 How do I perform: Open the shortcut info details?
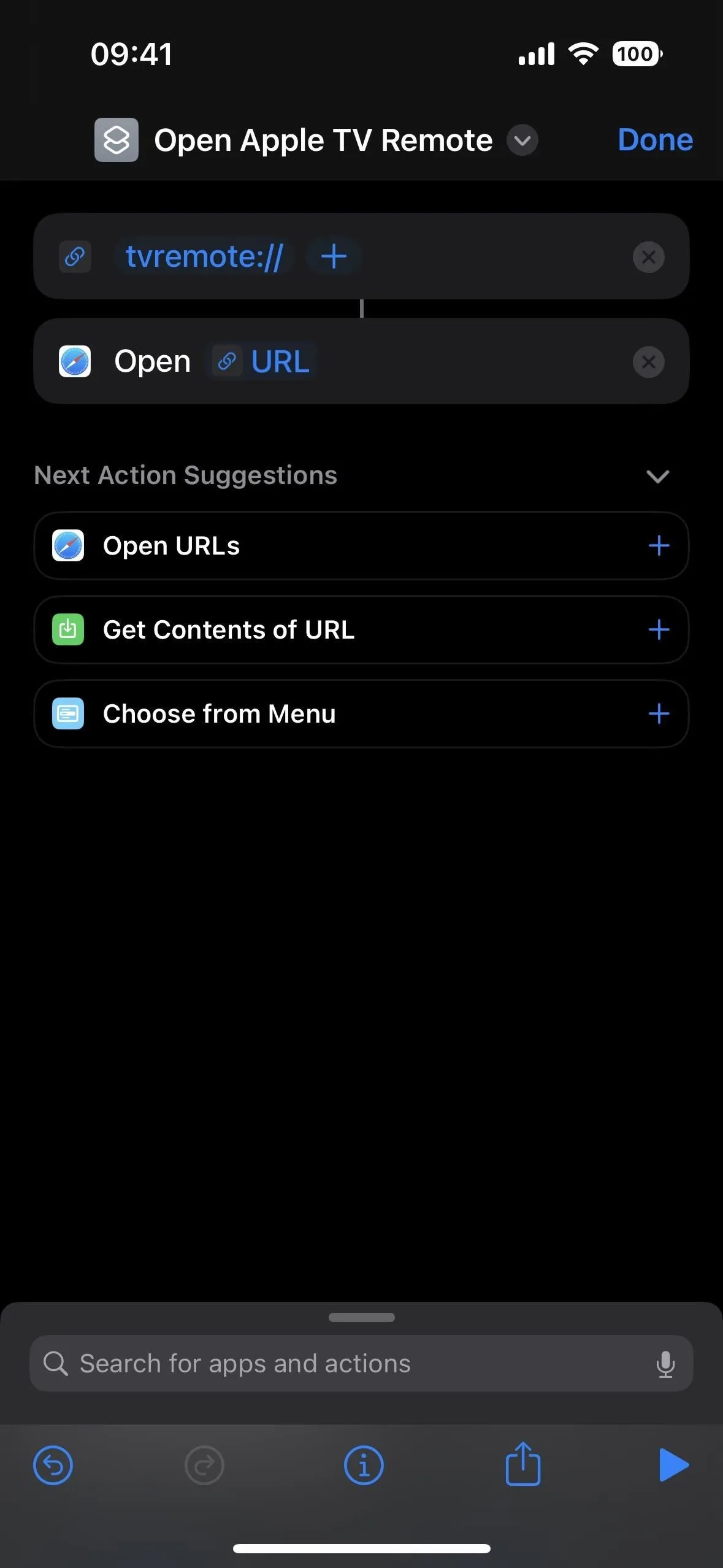tap(364, 1465)
